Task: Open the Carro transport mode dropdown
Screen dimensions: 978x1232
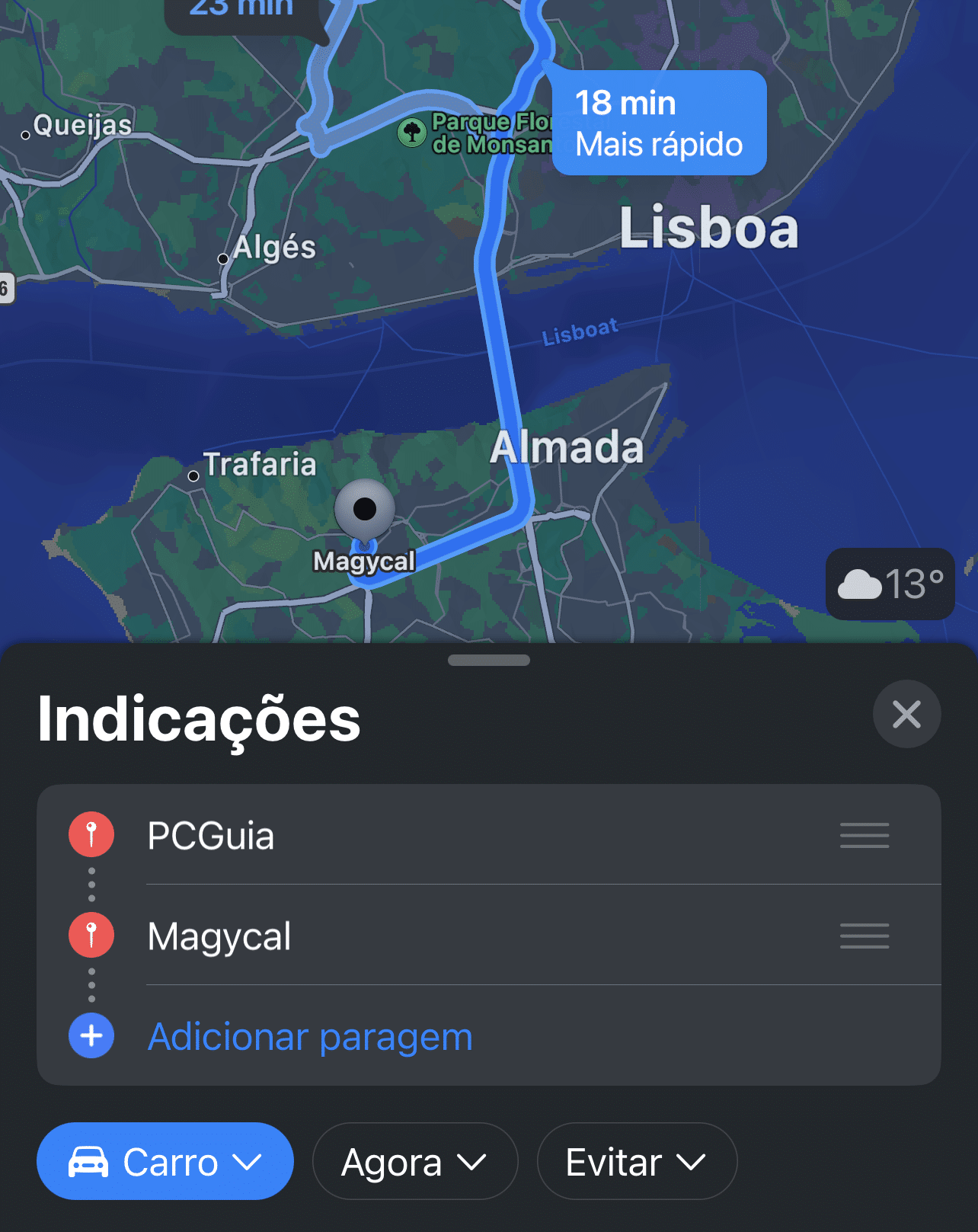Action: coord(165,1161)
